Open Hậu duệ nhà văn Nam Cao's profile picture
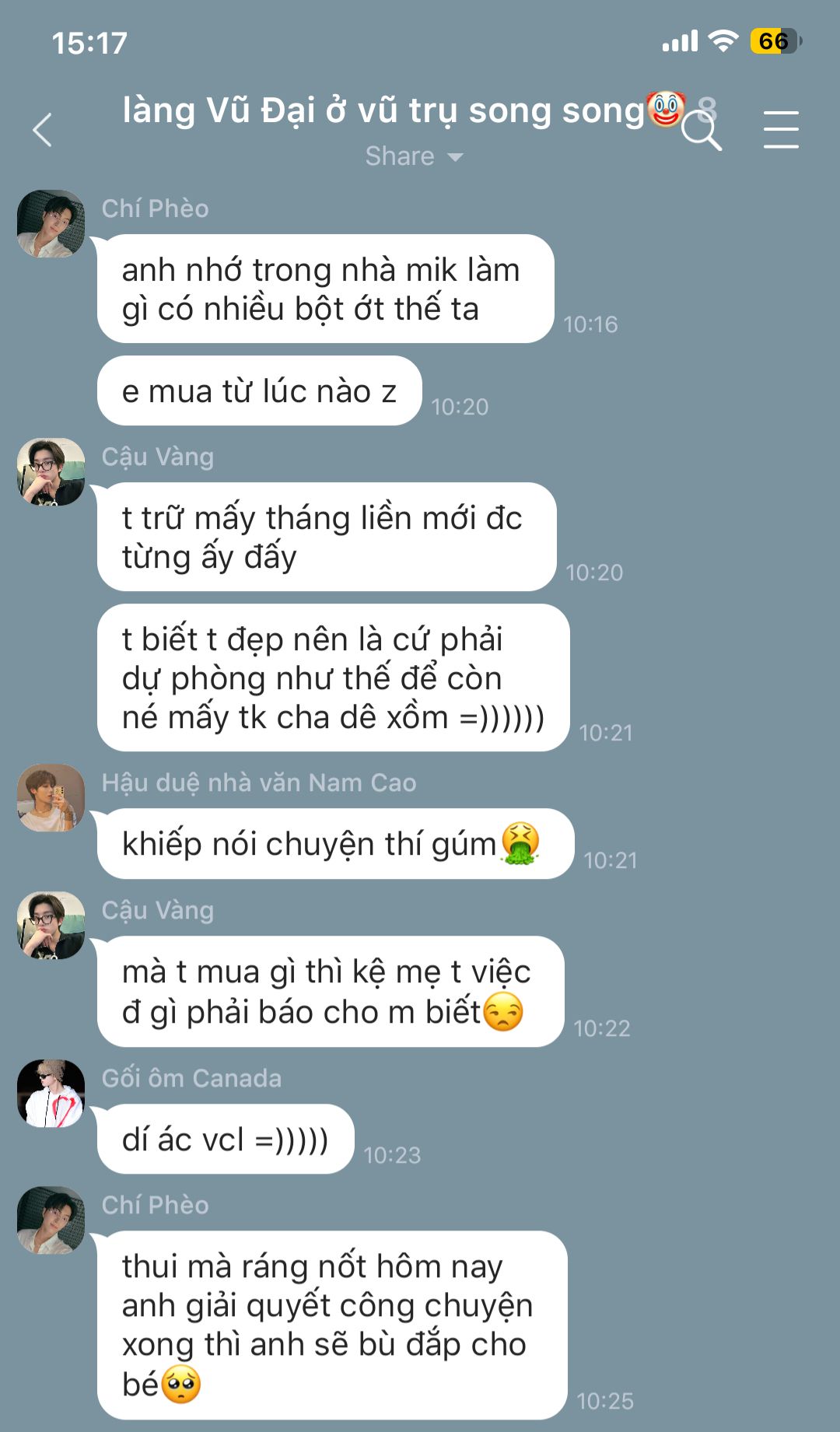 pos(51,797)
